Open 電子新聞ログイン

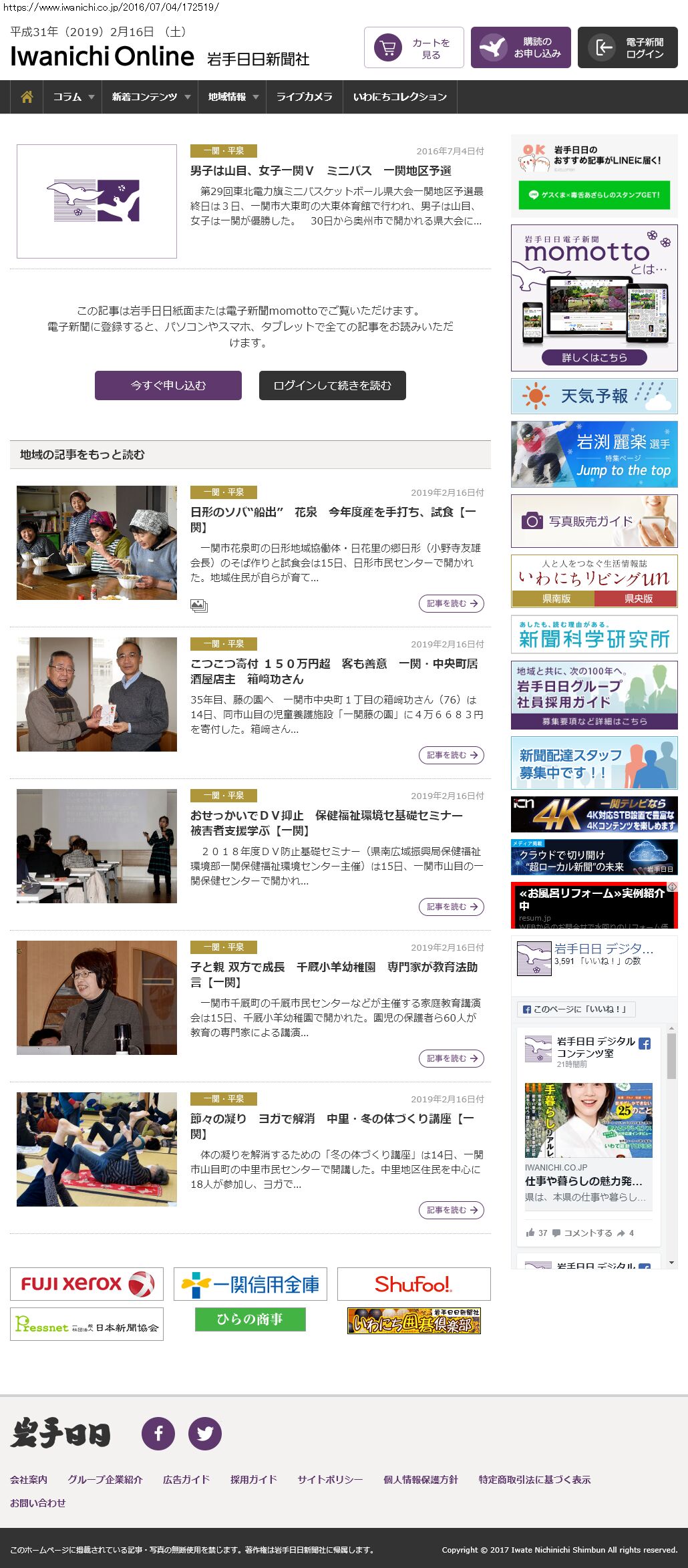tap(627, 47)
